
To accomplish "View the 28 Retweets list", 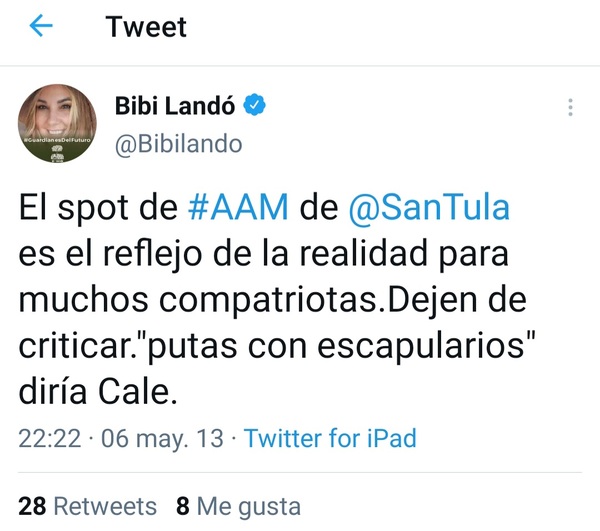I will [x=88, y=506].
